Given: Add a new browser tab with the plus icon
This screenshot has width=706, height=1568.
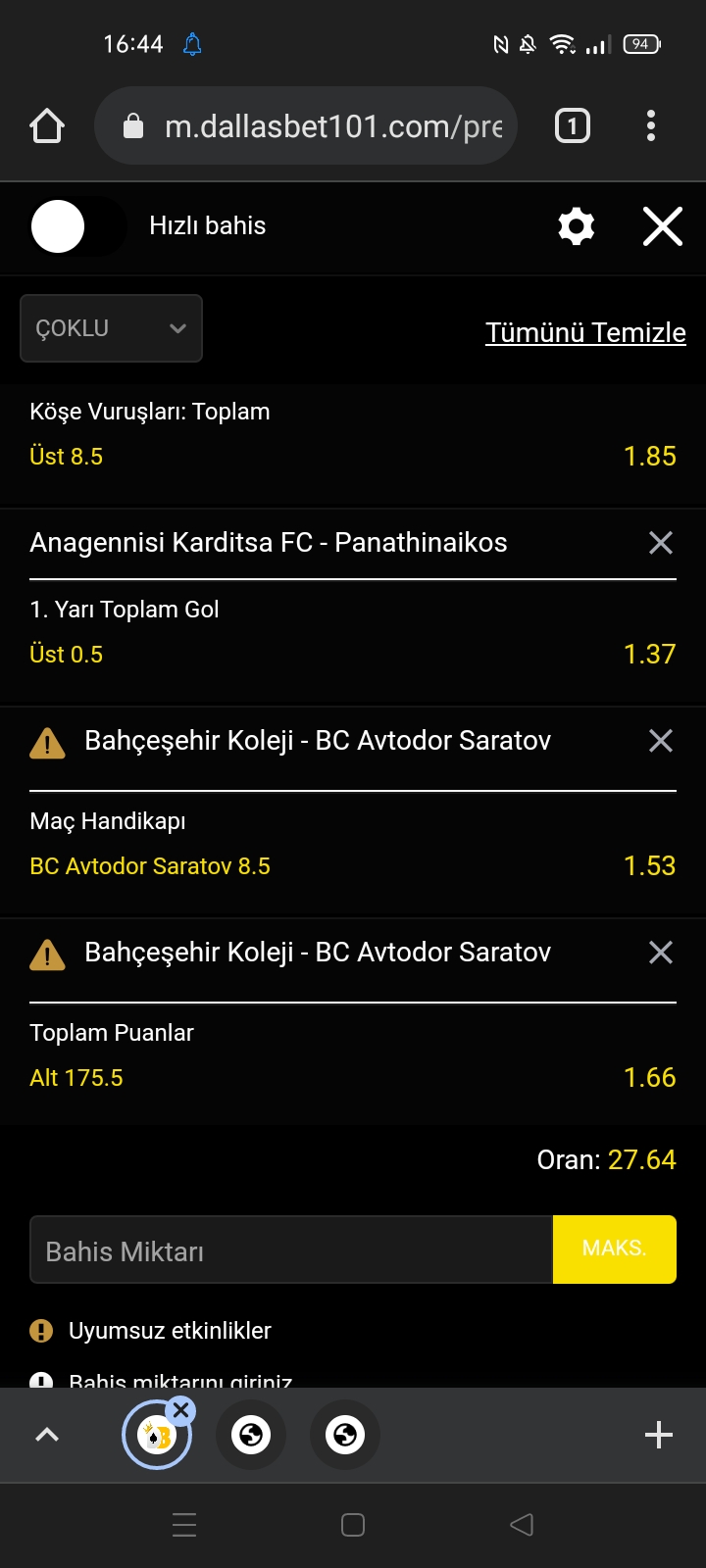Looking at the screenshot, I should click(659, 1435).
